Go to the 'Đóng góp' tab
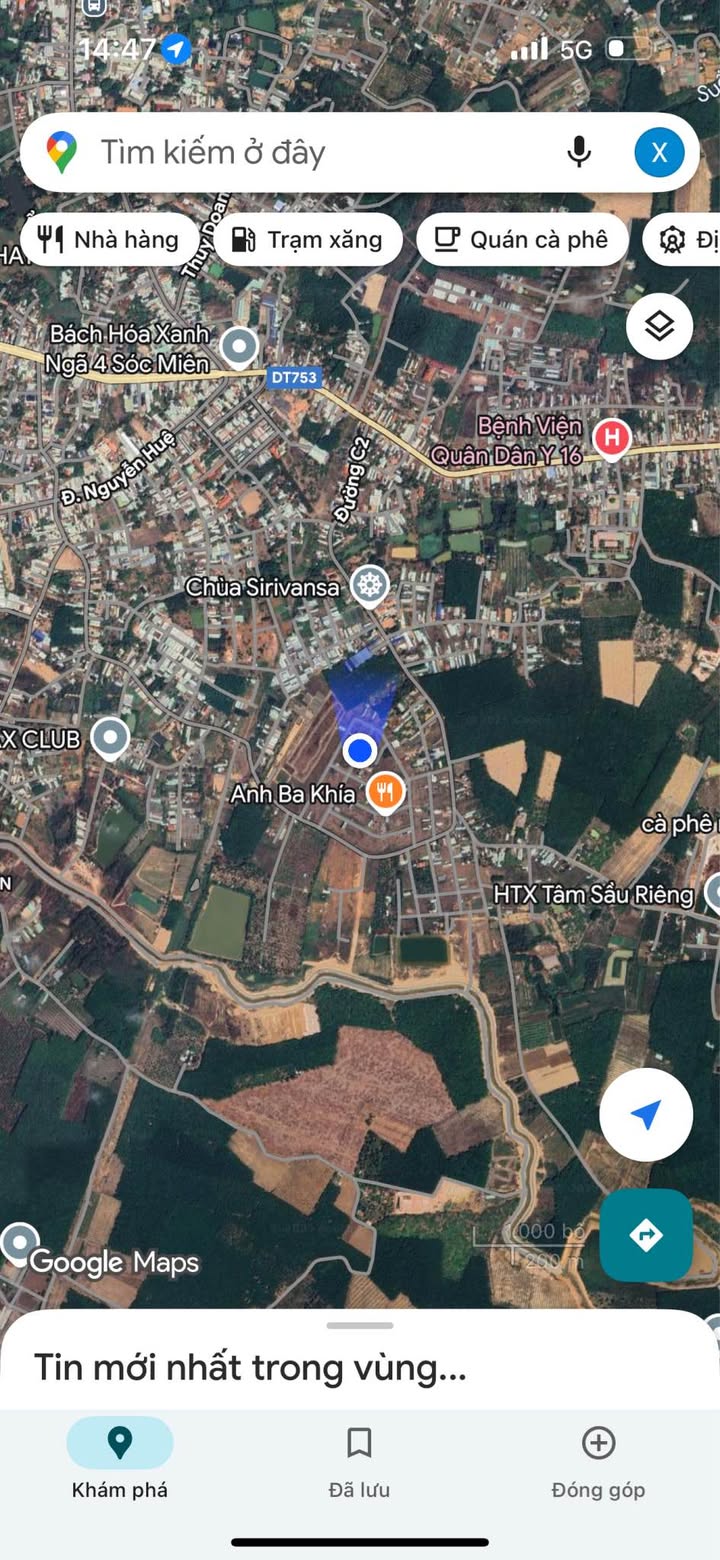Image resolution: width=720 pixels, height=1560 pixels. click(x=598, y=1462)
